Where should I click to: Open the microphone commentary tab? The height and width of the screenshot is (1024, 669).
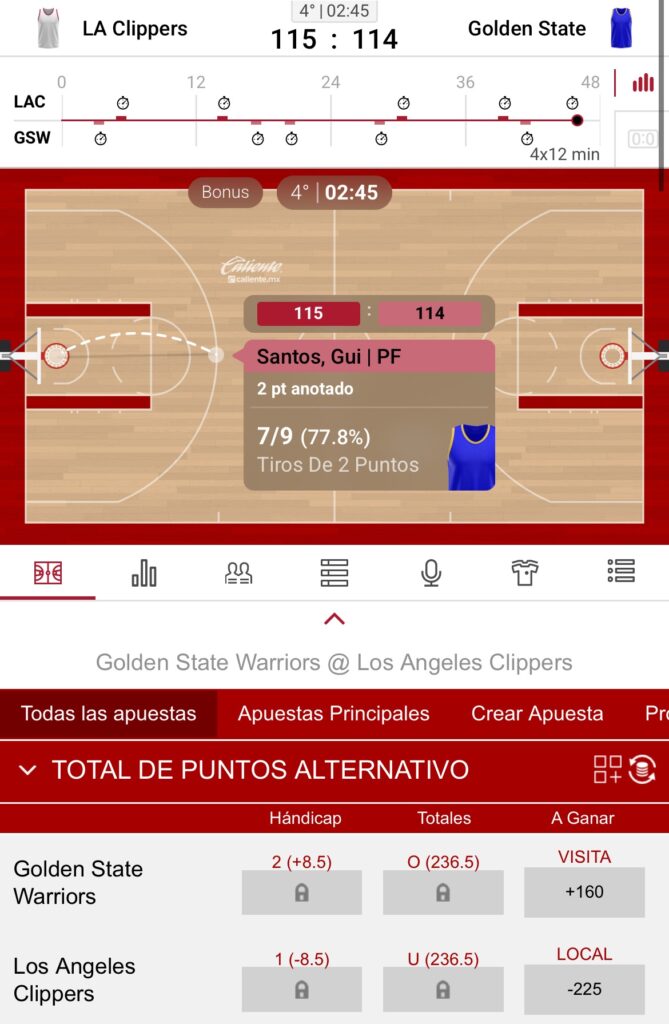coord(430,573)
